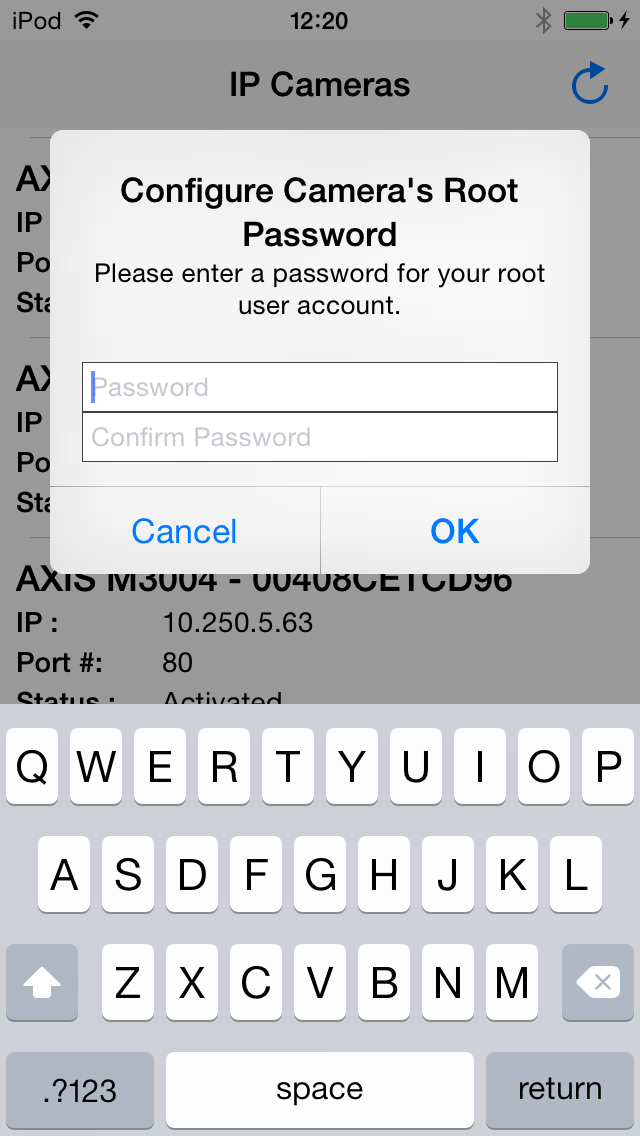The height and width of the screenshot is (1136, 640).
Task: Tap the refresh icon in IP Cameras
Action: [x=589, y=83]
